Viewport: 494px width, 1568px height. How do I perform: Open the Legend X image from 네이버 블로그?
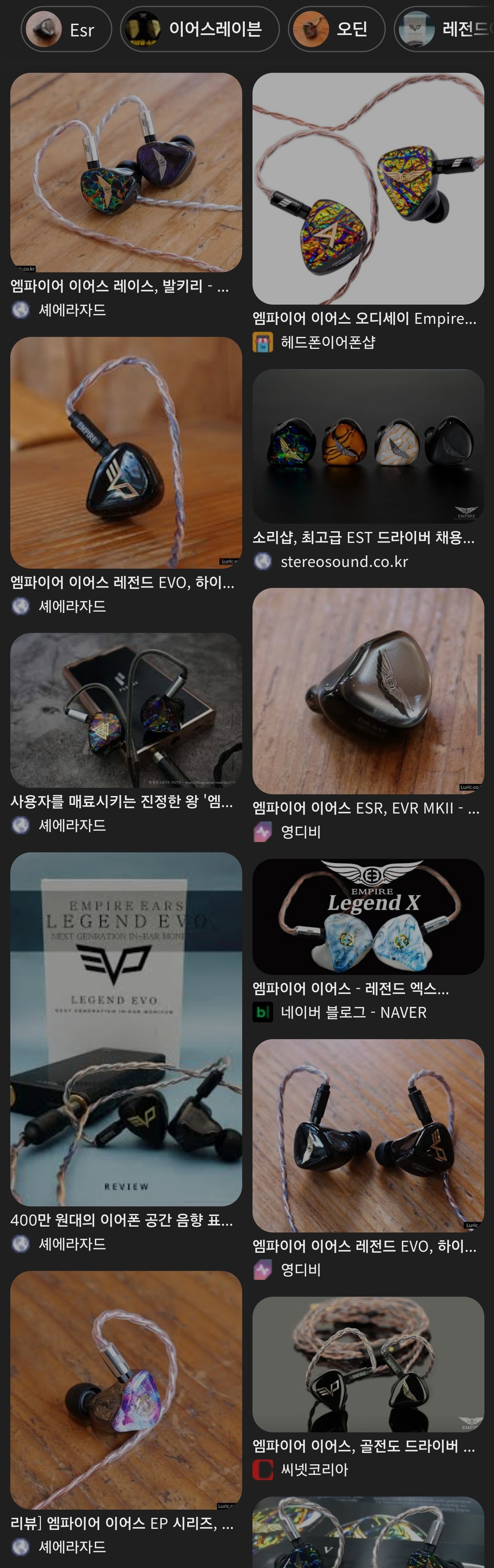(x=368, y=916)
